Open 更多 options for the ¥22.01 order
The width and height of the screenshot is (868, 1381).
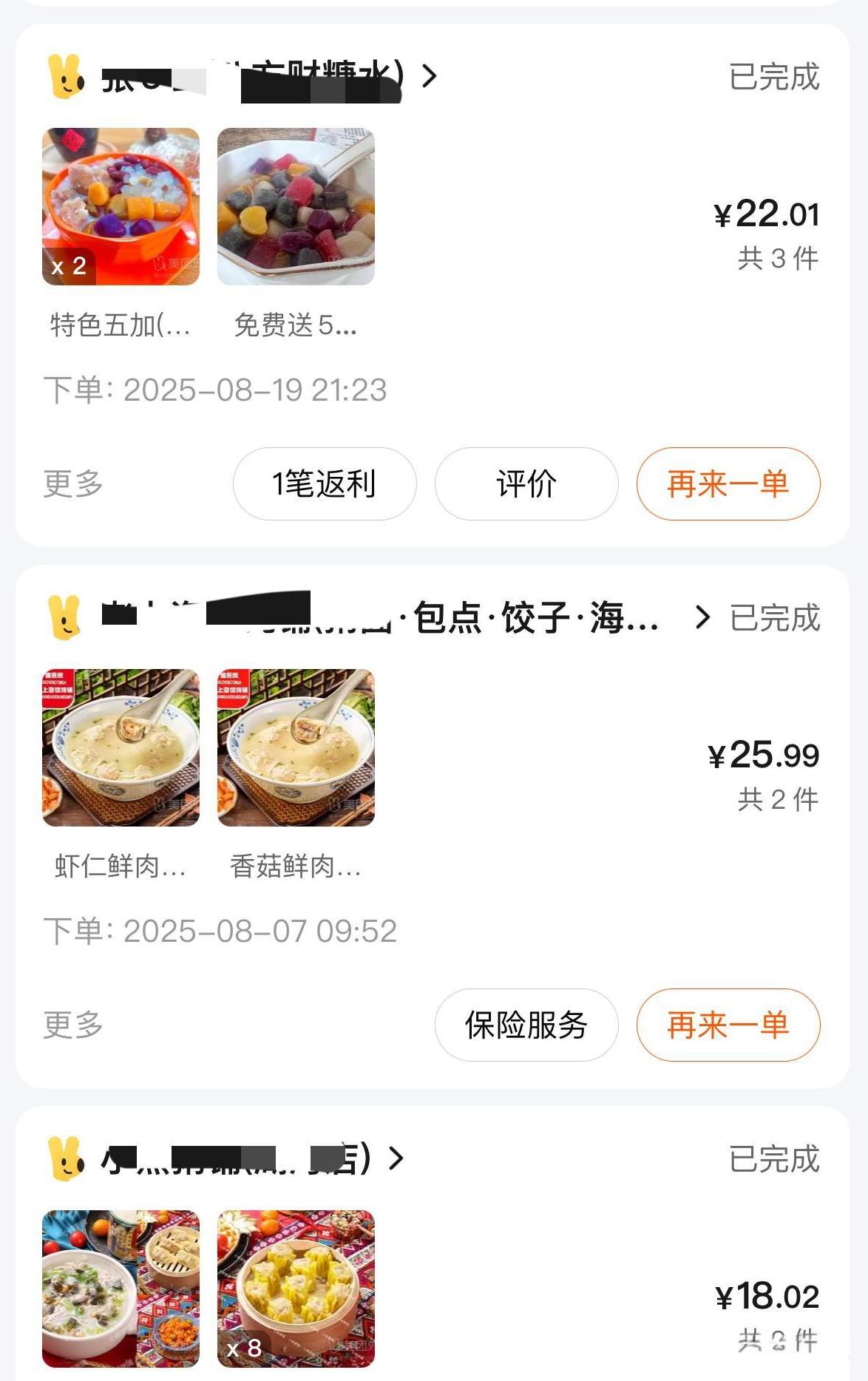click(73, 484)
